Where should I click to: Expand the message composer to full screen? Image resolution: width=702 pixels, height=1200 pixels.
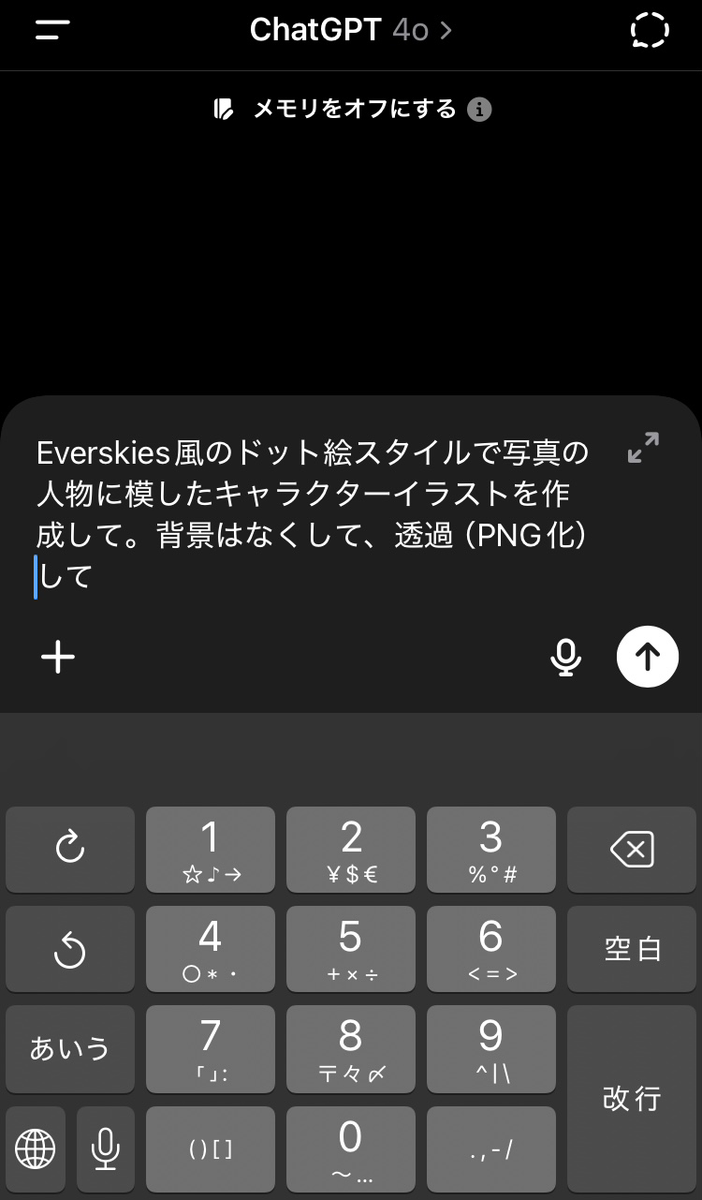click(643, 447)
